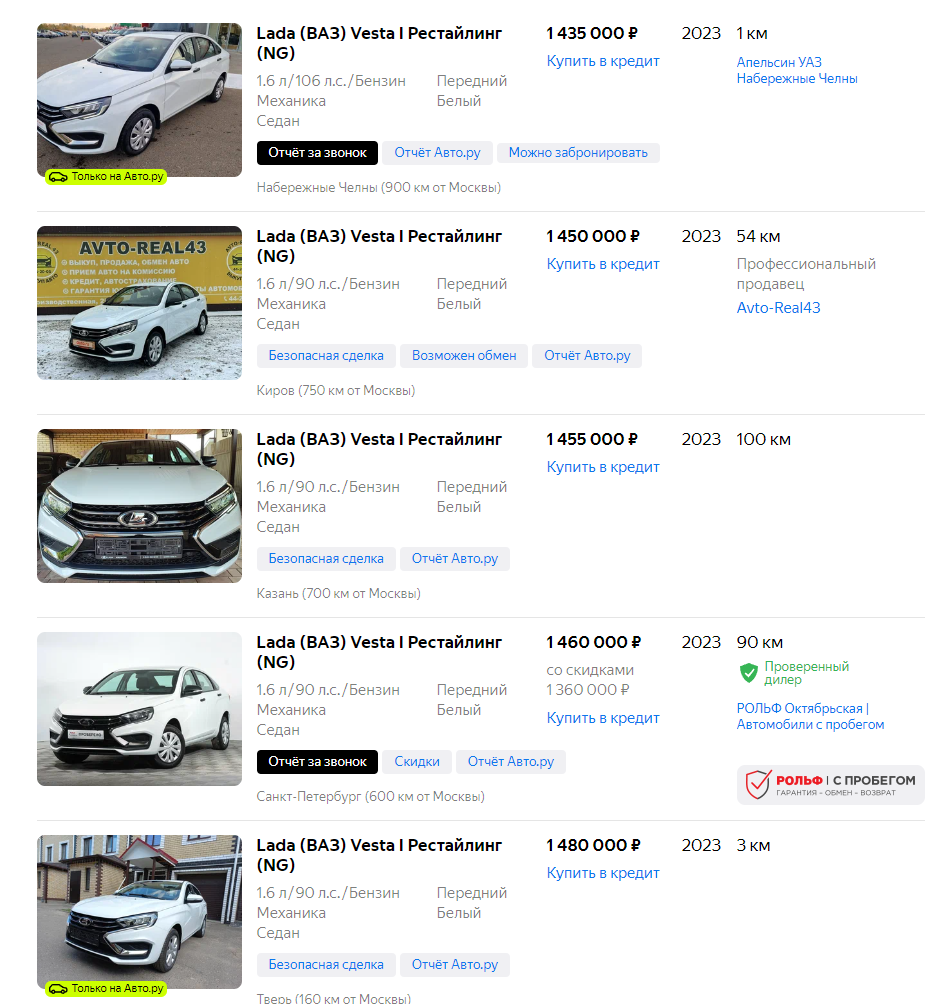The height and width of the screenshot is (1004, 934).
Task: Tap the РОЛЬФ С ПРОБЕГОМ banner
Action: (x=830, y=785)
